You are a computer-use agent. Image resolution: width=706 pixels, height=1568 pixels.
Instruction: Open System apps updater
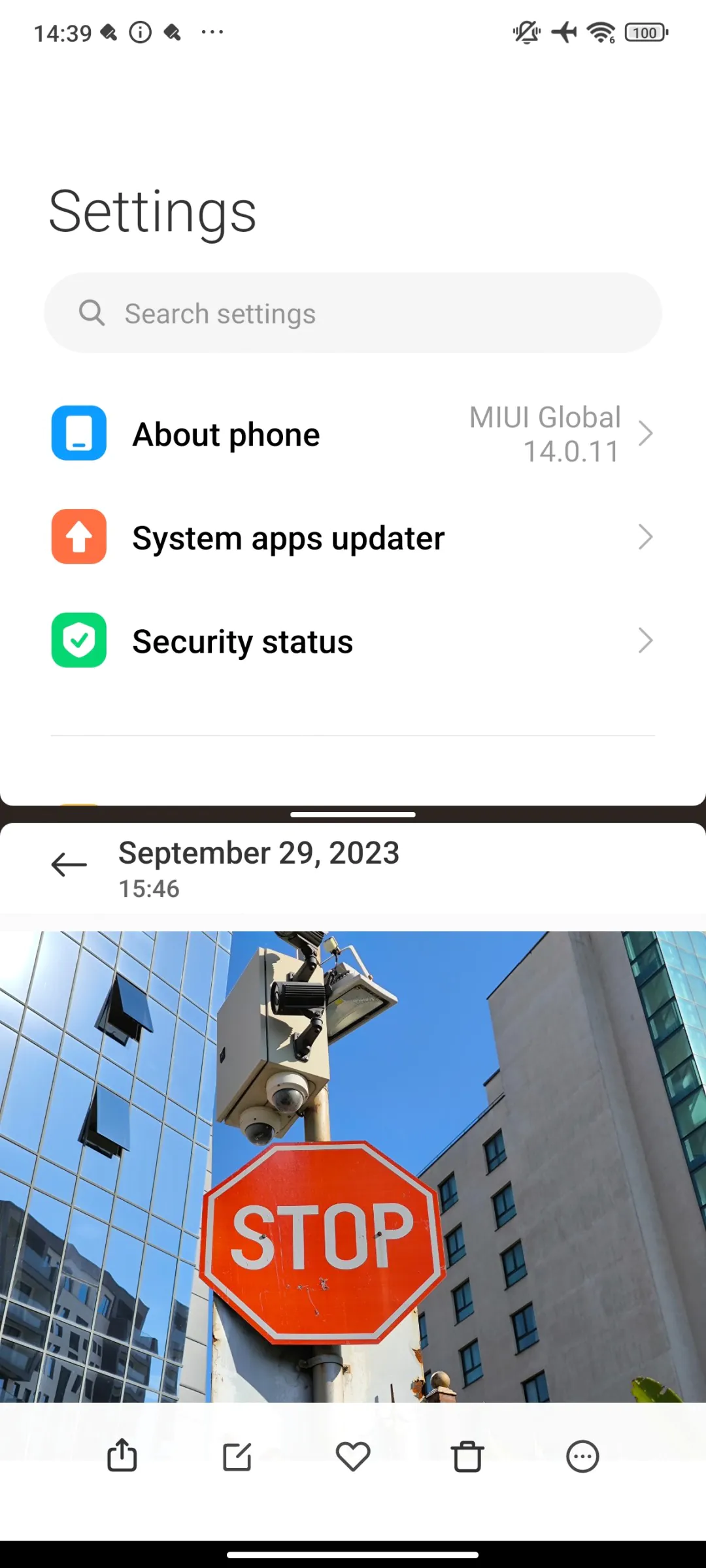pos(353,538)
